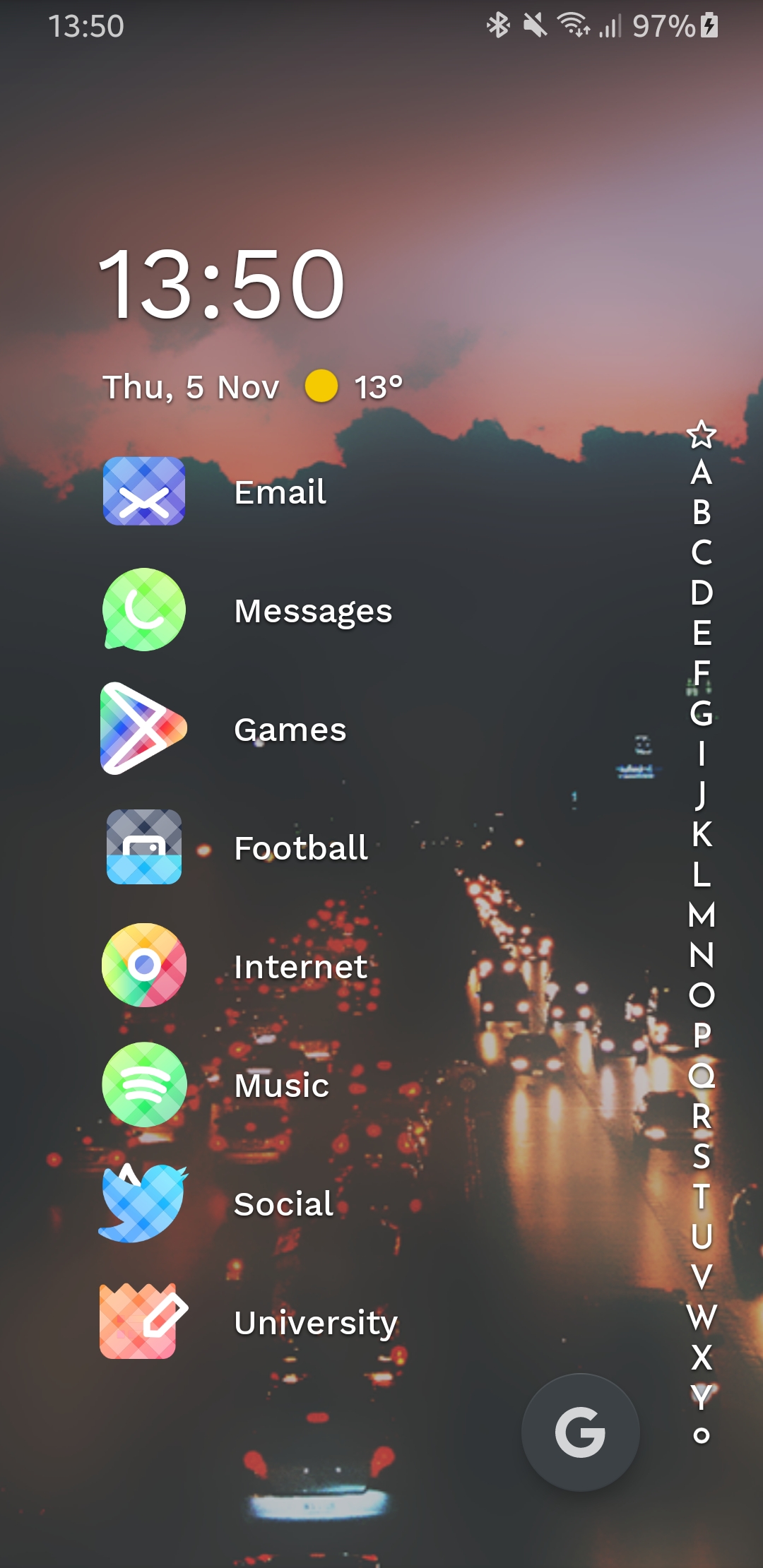Tap the yellow sun weather dot
The width and height of the screenshot is (763, 1568).
321,386
